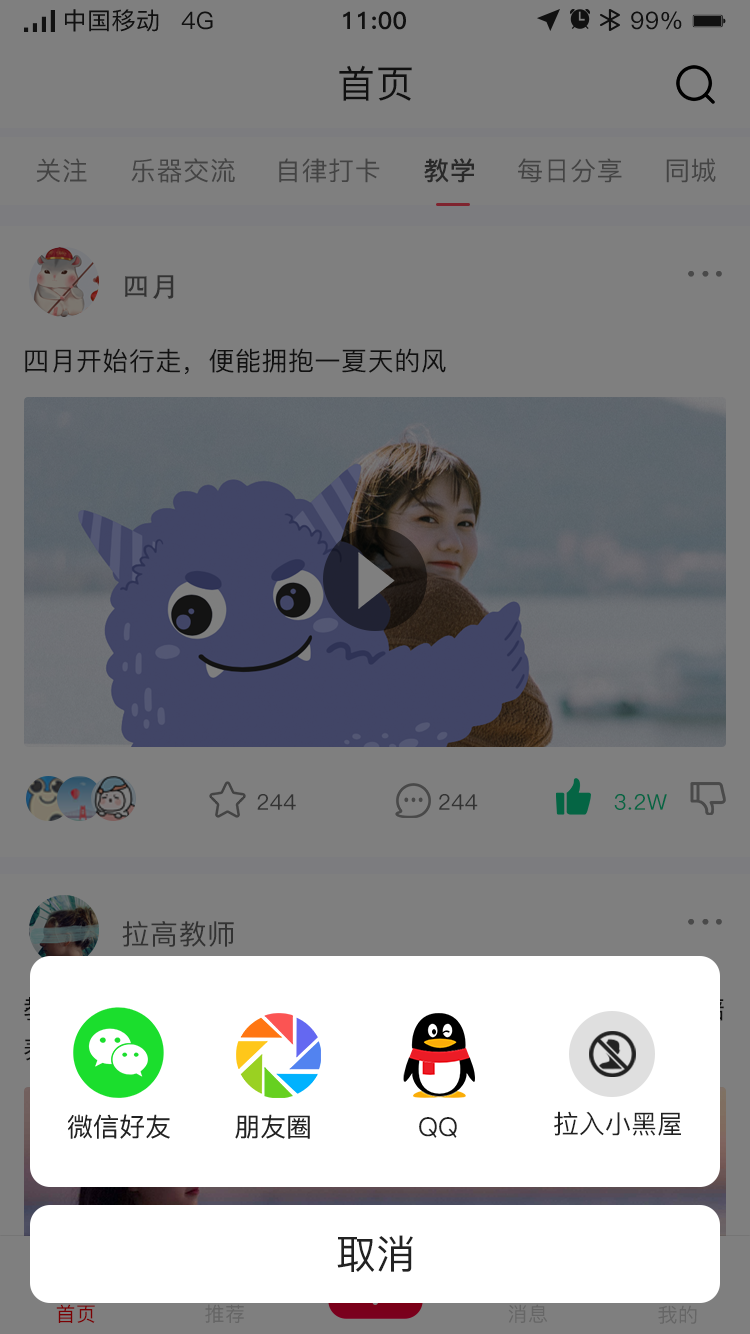750x1334 pixels.
Task: Share to 朋友圈 (Moments)
Action: point(277,1054)
